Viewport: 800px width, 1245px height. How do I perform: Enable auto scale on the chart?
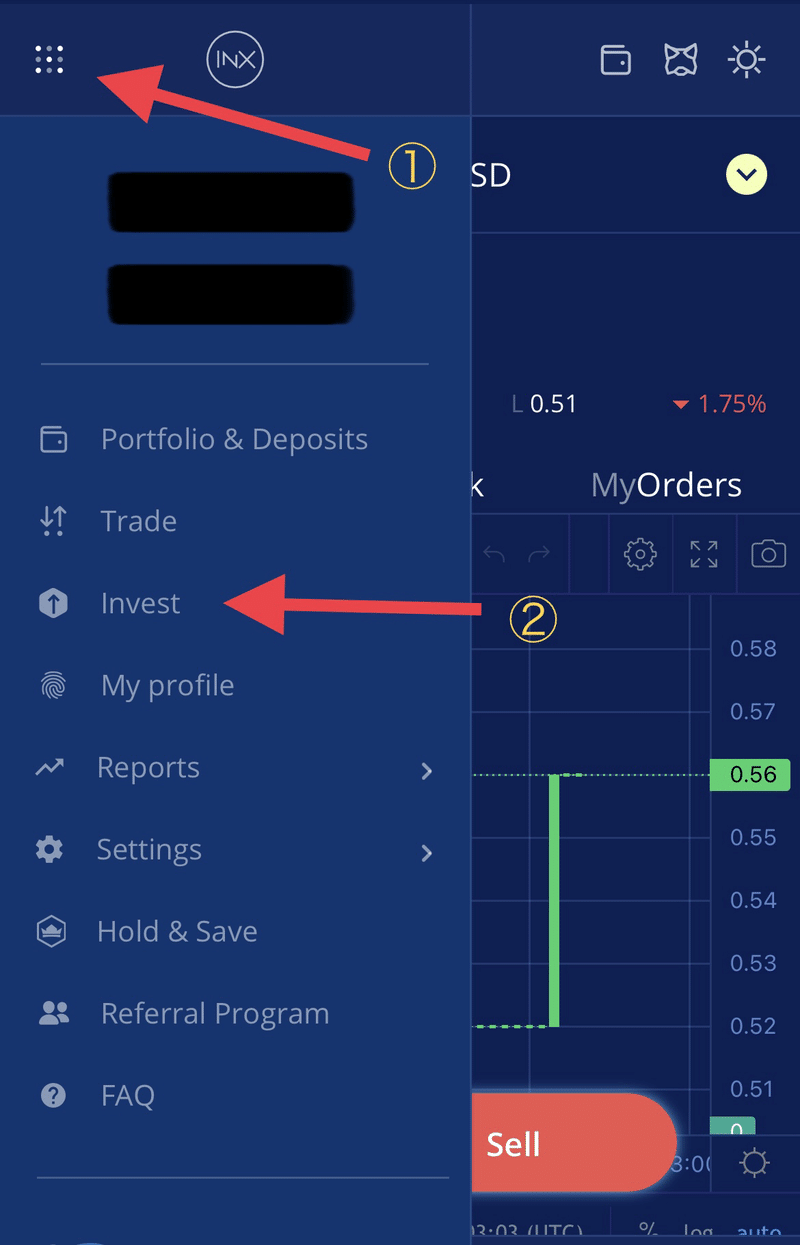tap(760, 1232)
